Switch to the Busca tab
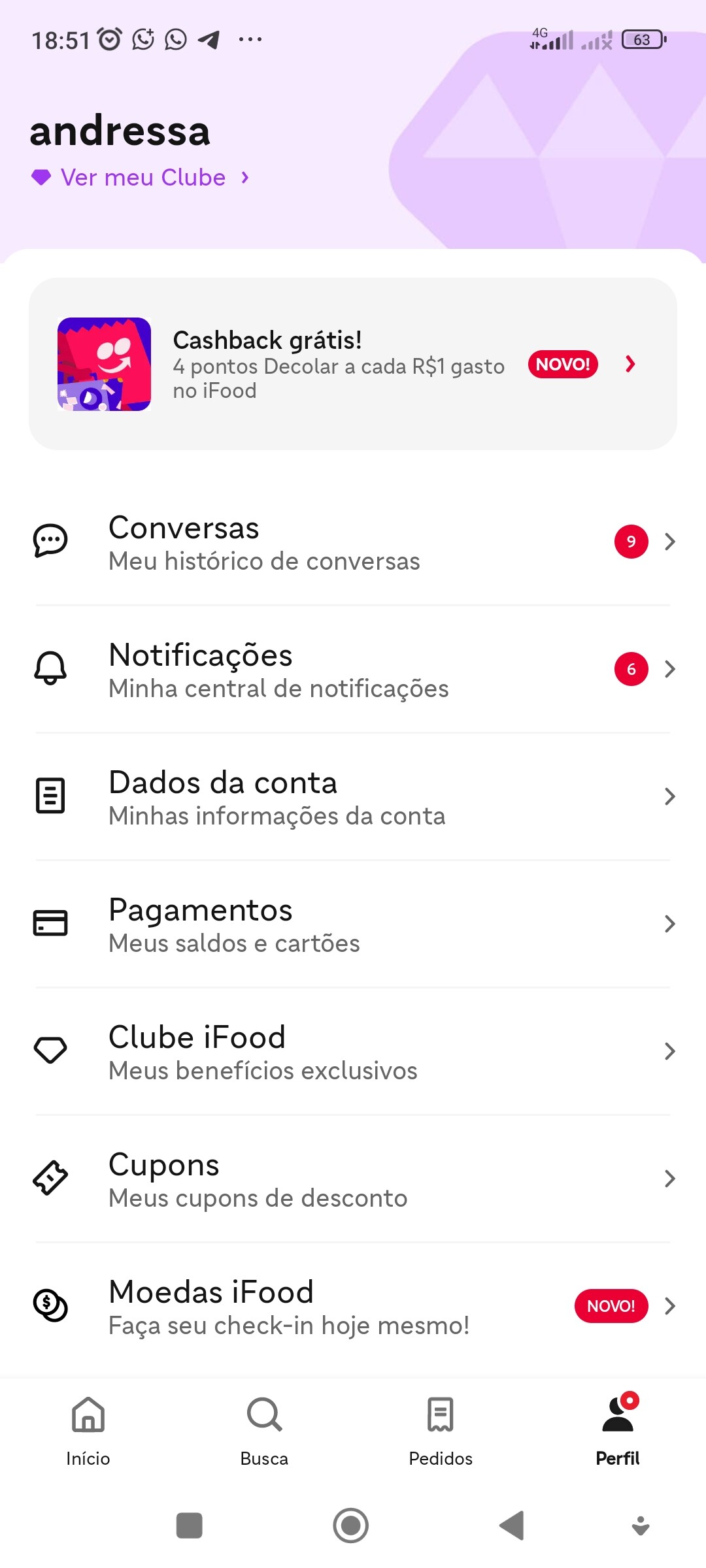 [264, 1431]
